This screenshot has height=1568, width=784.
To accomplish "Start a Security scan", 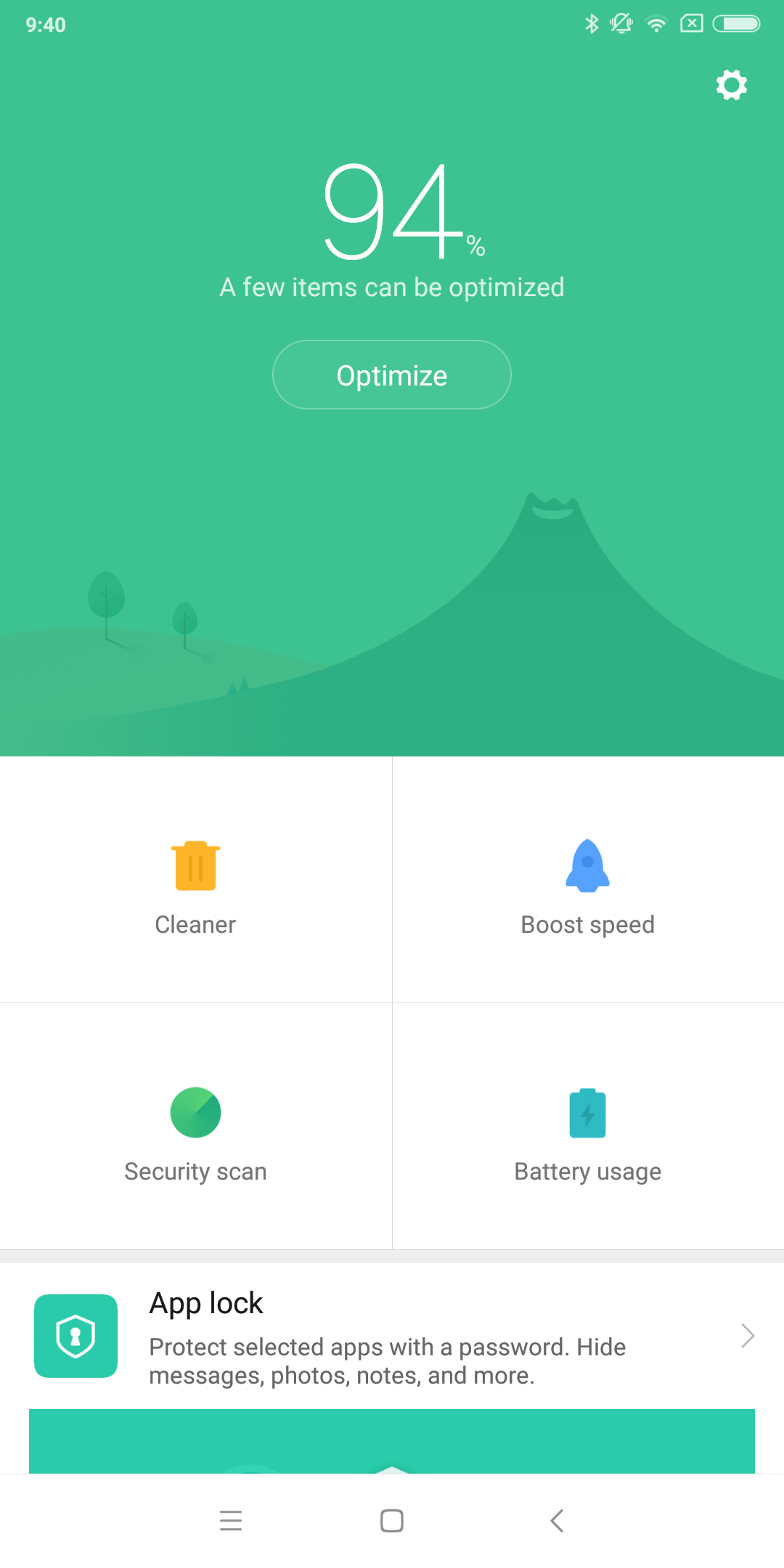I will pos(195,1127).
